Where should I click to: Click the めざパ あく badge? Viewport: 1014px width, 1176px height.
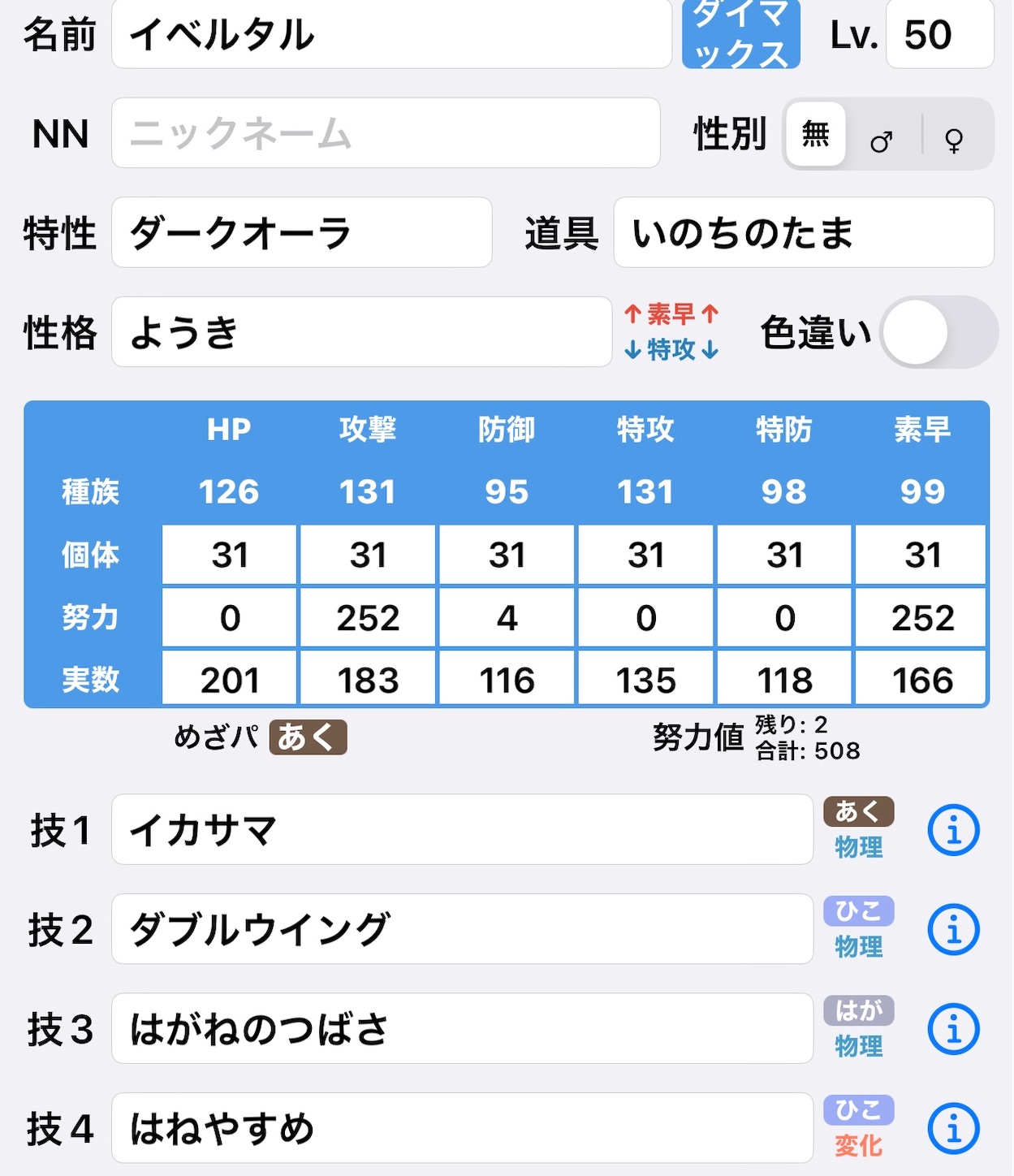tap(307, 737)
